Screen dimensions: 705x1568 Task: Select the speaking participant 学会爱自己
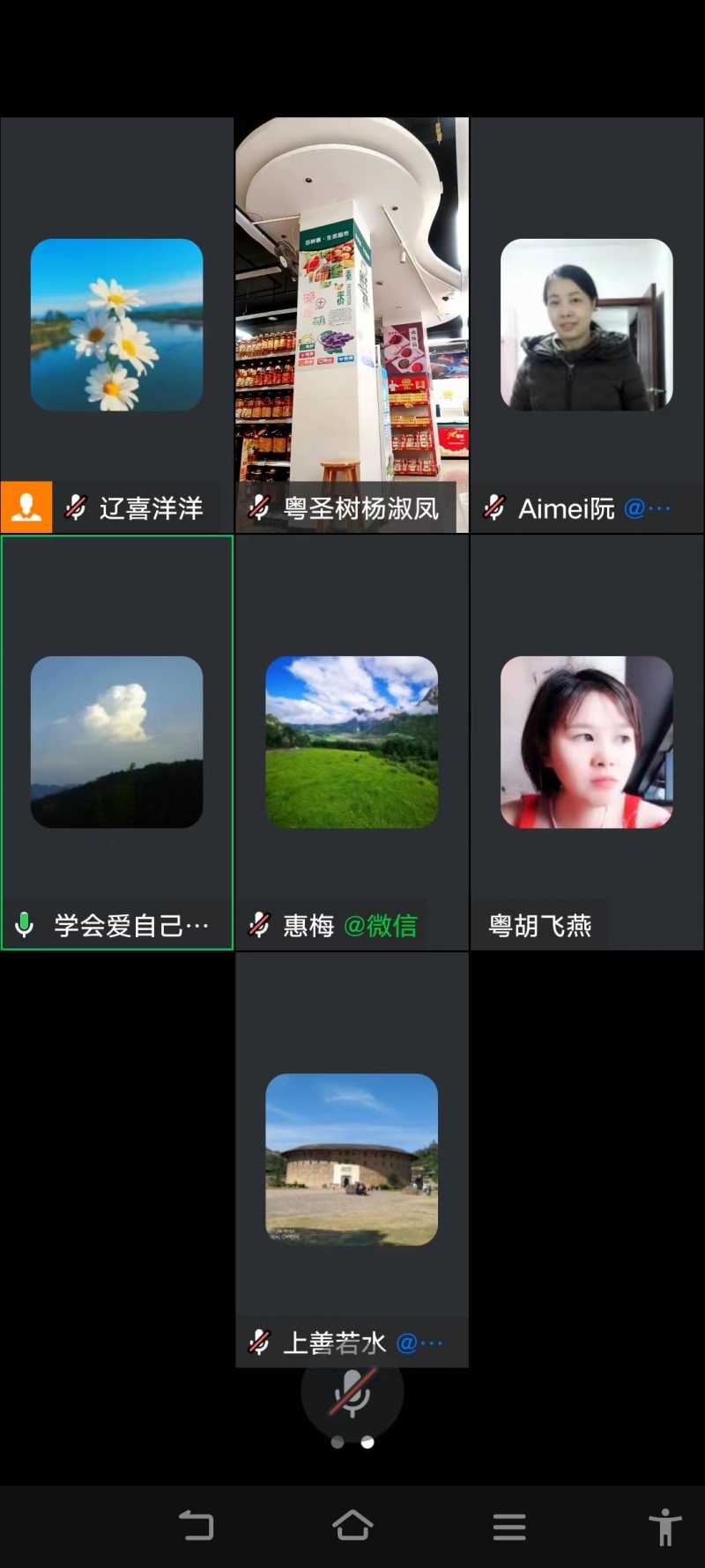point(116,742)
